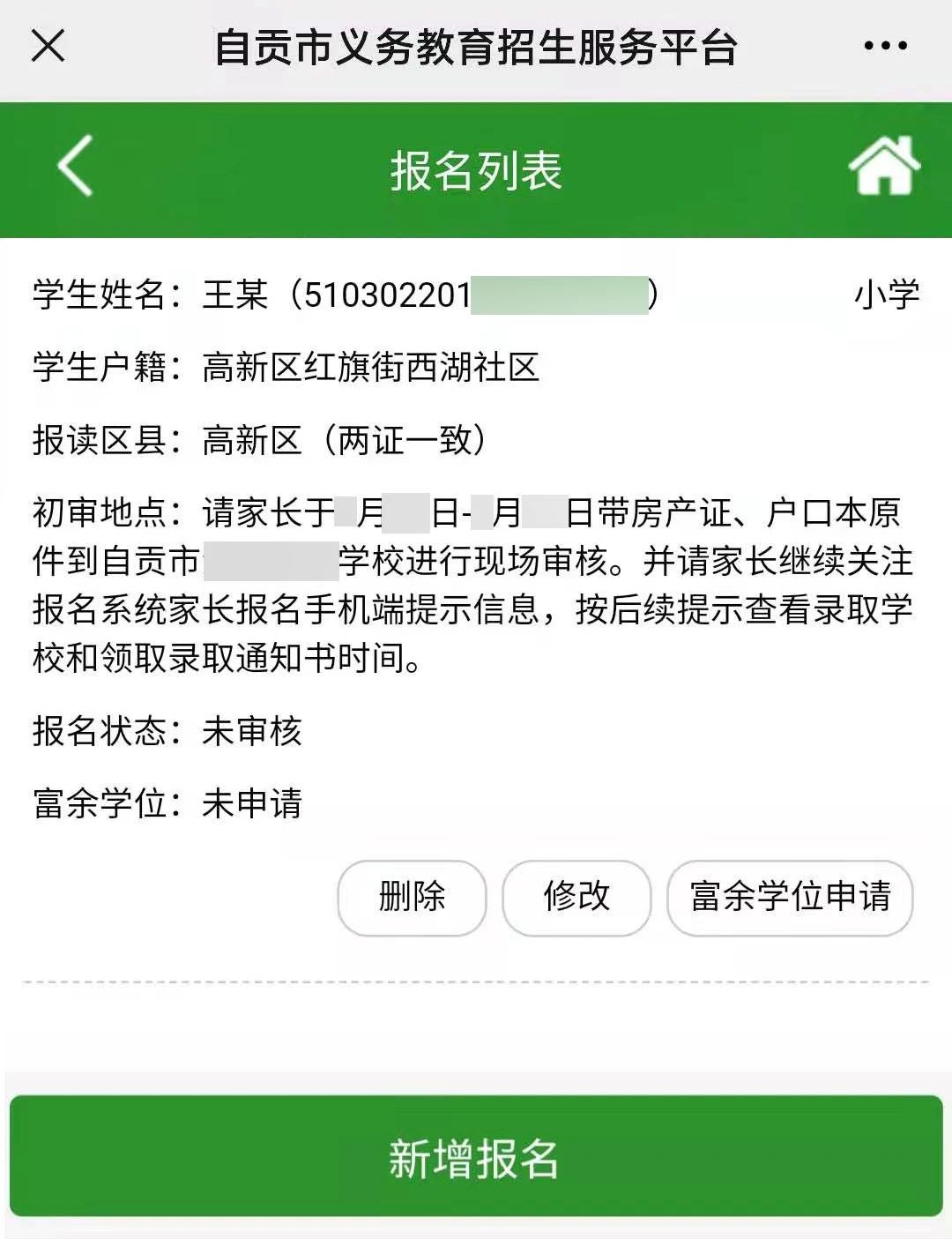952x1239 pixels.
Task: Open the three-dot overflow menu
Action: (885, 46)
